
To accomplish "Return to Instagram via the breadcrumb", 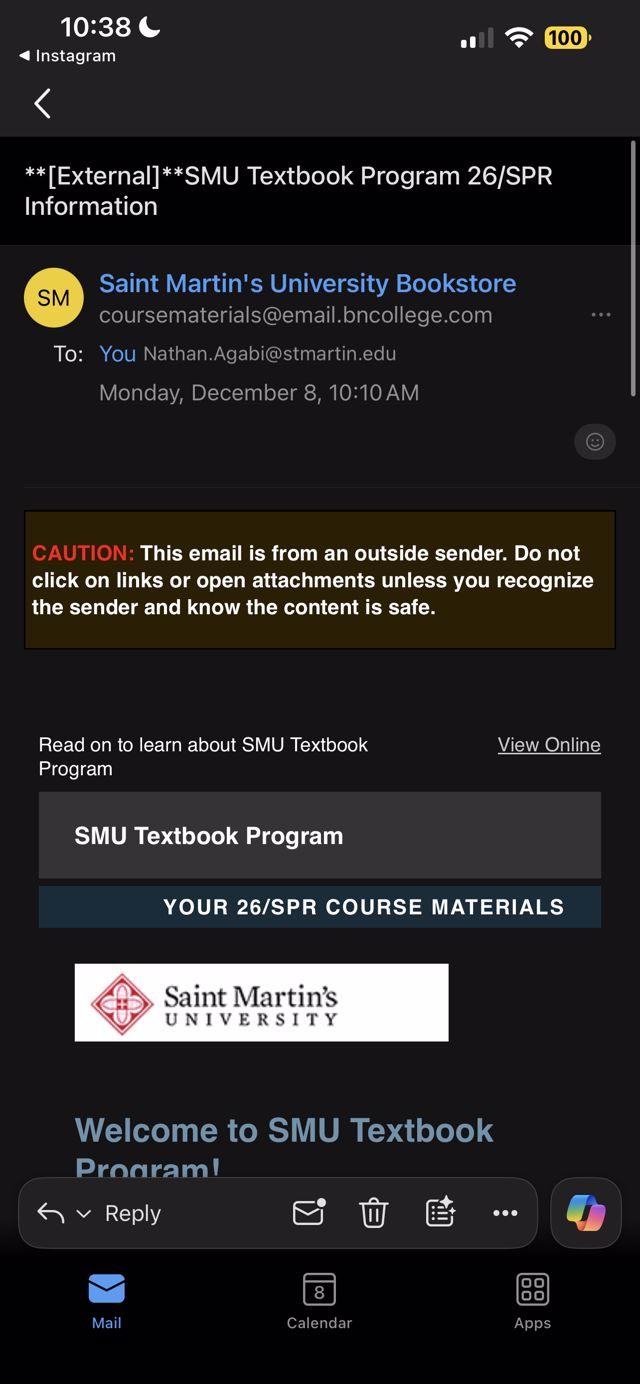I will 67,56.
